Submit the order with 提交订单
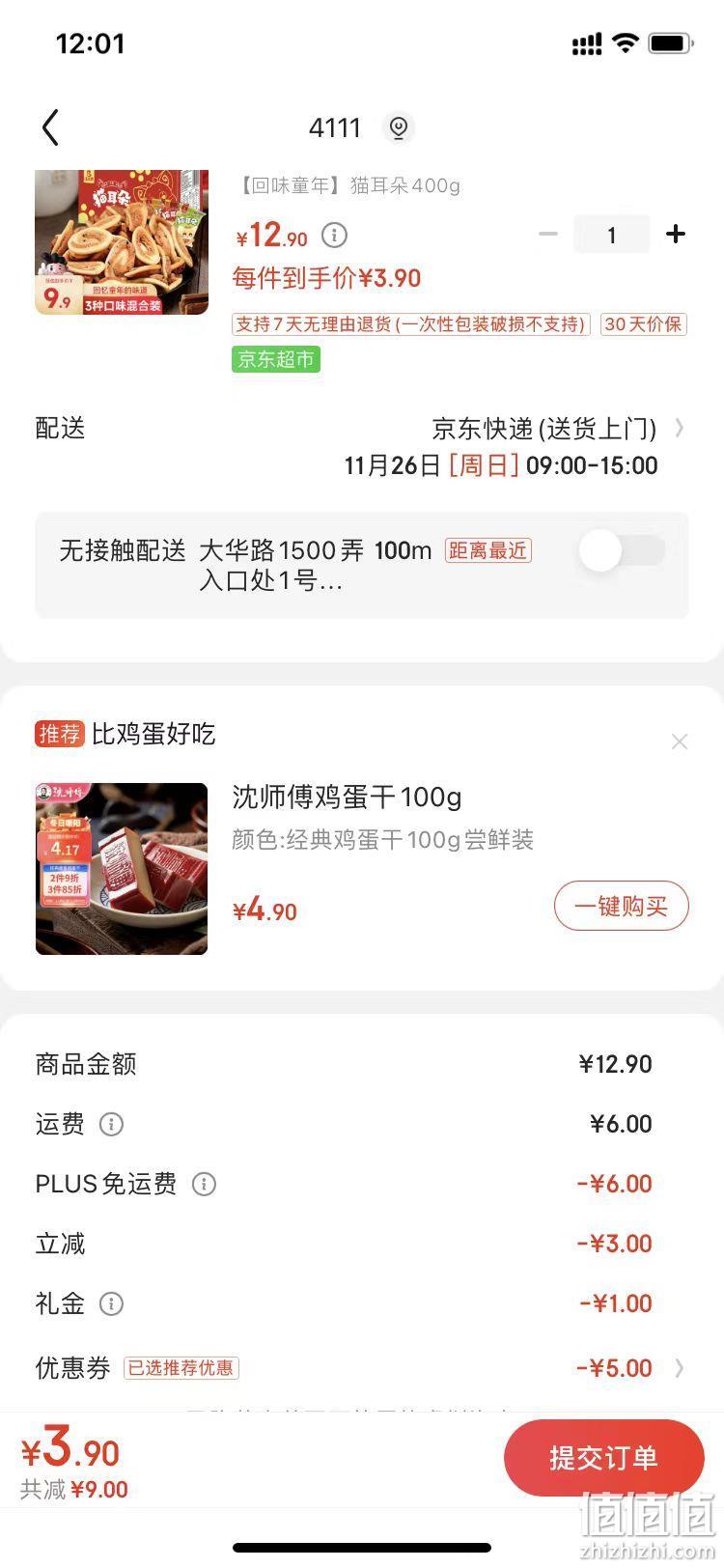The height and width of the screenshot is (1568, 724). (604, 1457)
